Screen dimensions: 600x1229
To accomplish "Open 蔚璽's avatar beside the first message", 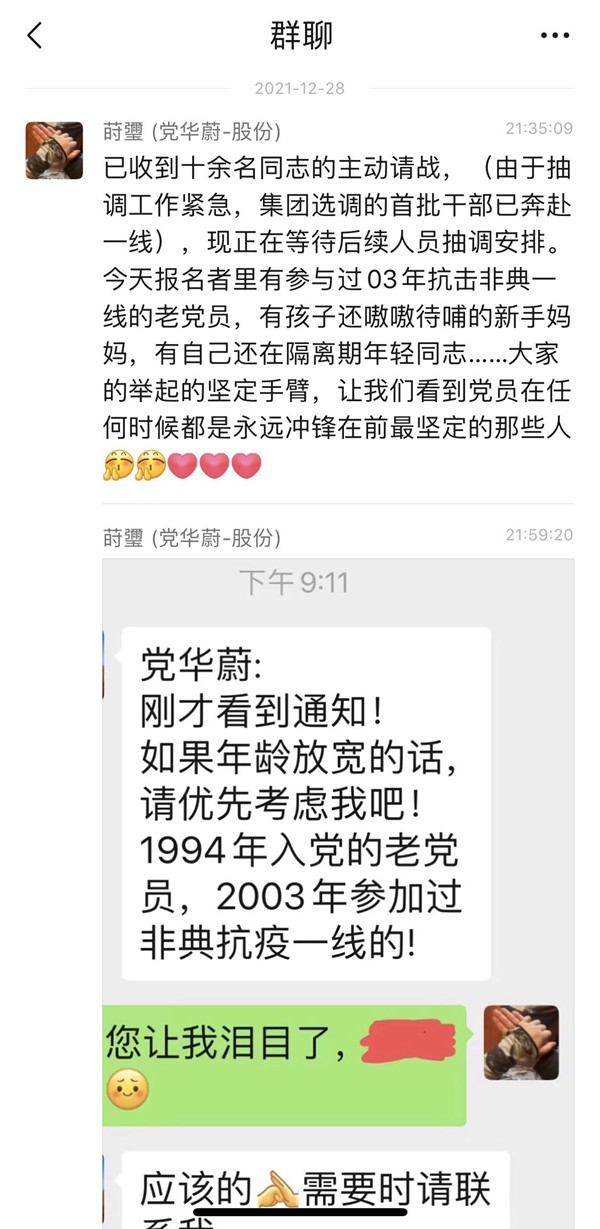I will pyautogui.click(x=53, y=150).
